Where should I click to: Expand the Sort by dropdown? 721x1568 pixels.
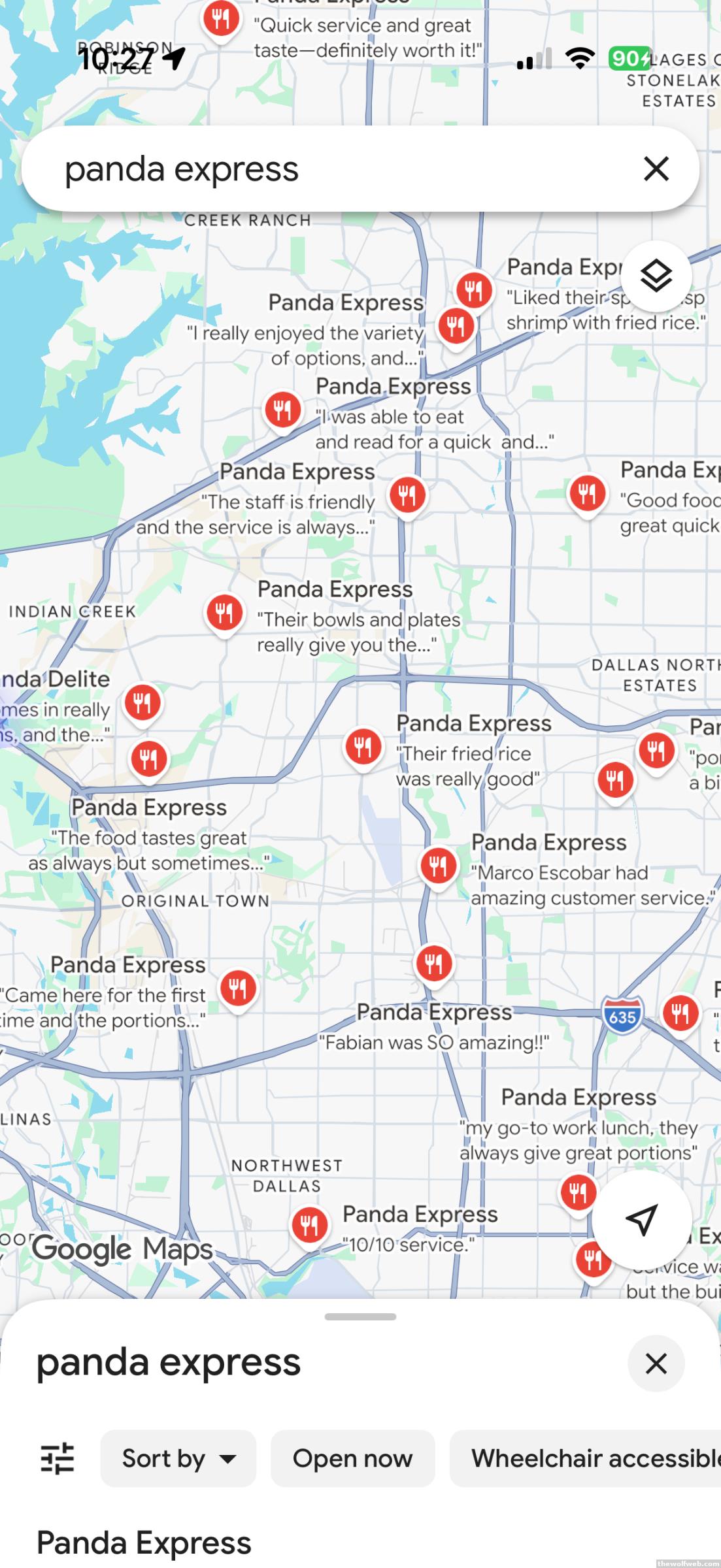178,1458
